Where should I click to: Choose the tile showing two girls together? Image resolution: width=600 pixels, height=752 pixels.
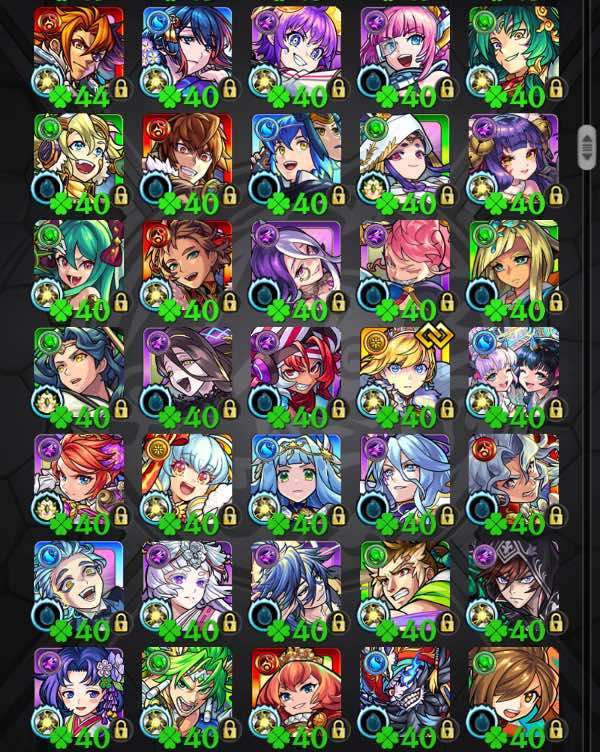(x=513, y=370)
